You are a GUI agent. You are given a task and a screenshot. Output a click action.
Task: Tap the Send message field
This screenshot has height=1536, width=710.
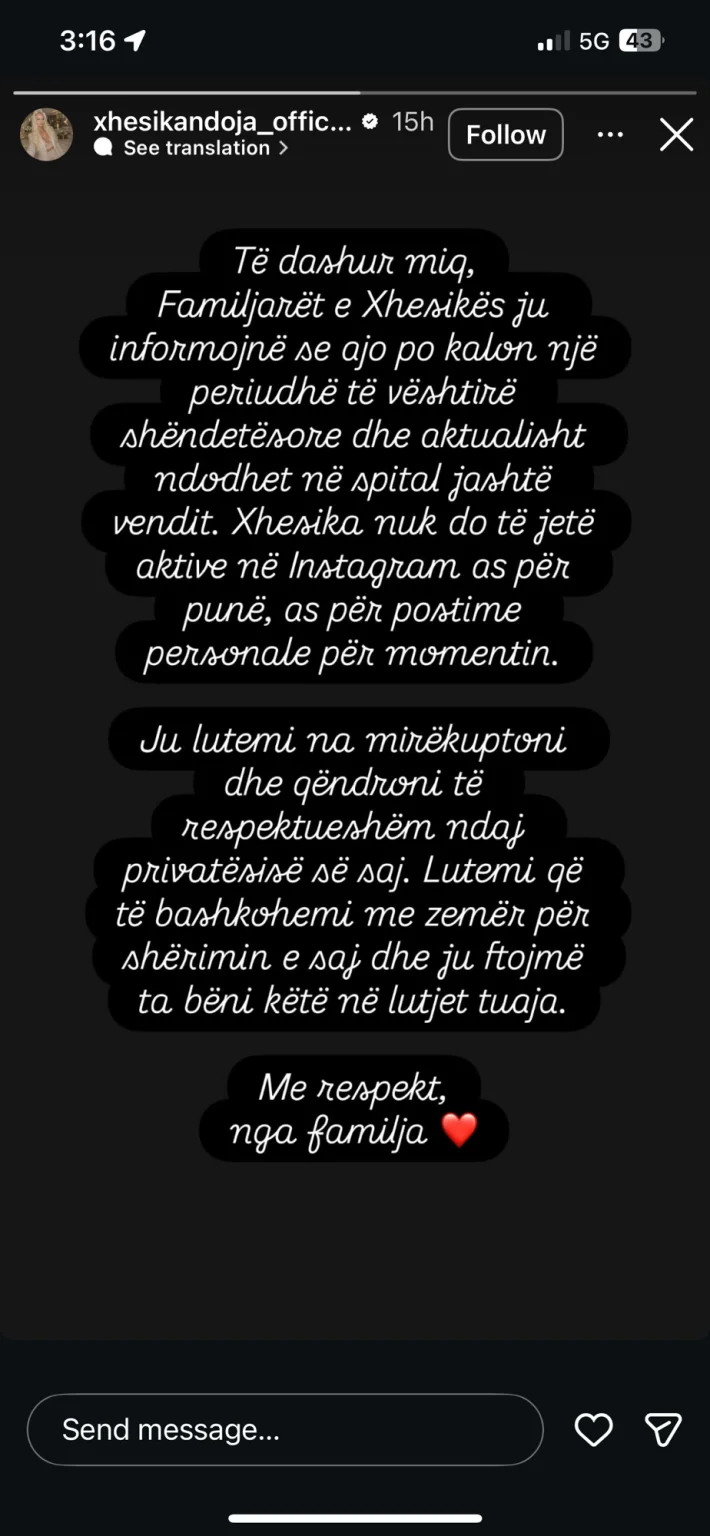pyautogui.click(x=284, y=1429)
